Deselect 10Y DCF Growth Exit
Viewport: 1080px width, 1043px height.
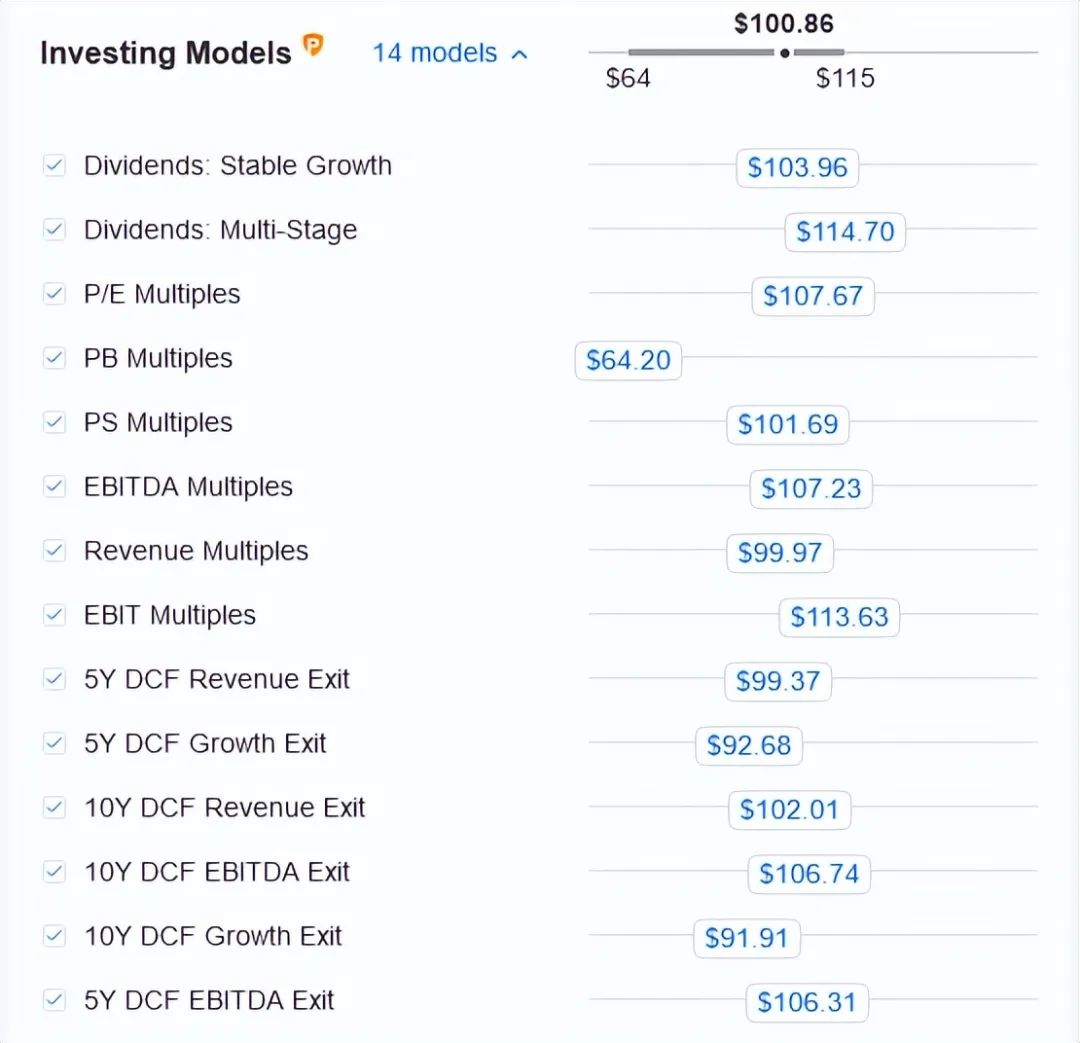(x=54, y=936)
